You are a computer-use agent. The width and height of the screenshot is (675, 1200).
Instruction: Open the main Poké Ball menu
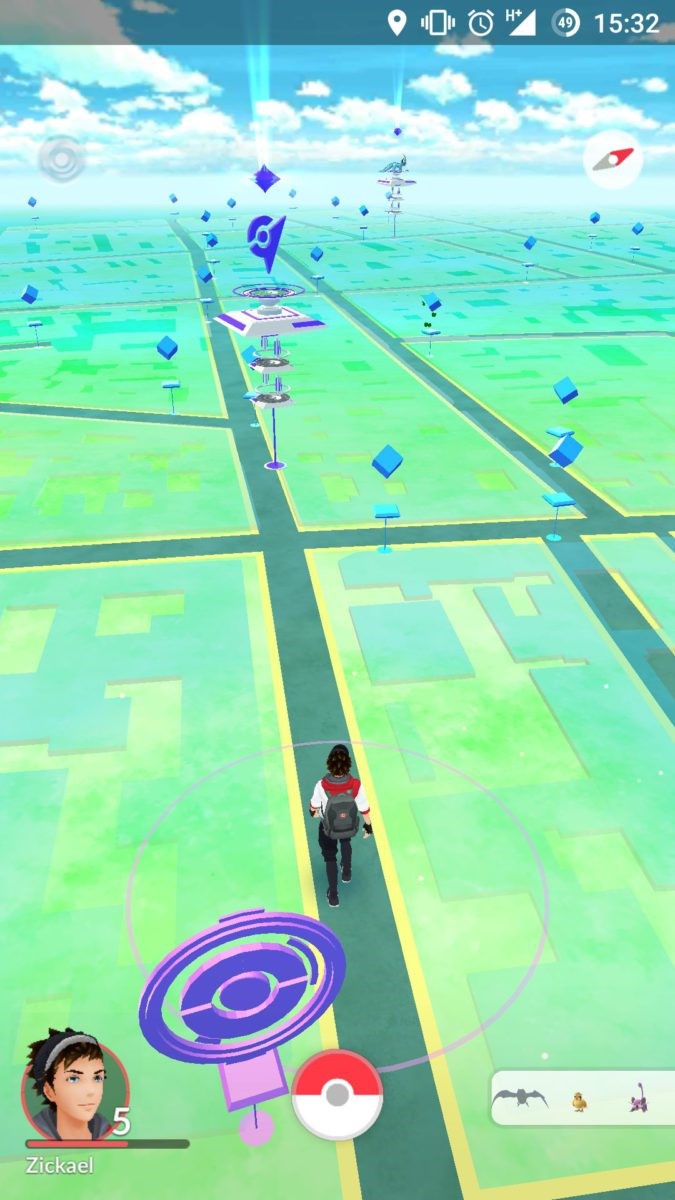click(337, 1094)
